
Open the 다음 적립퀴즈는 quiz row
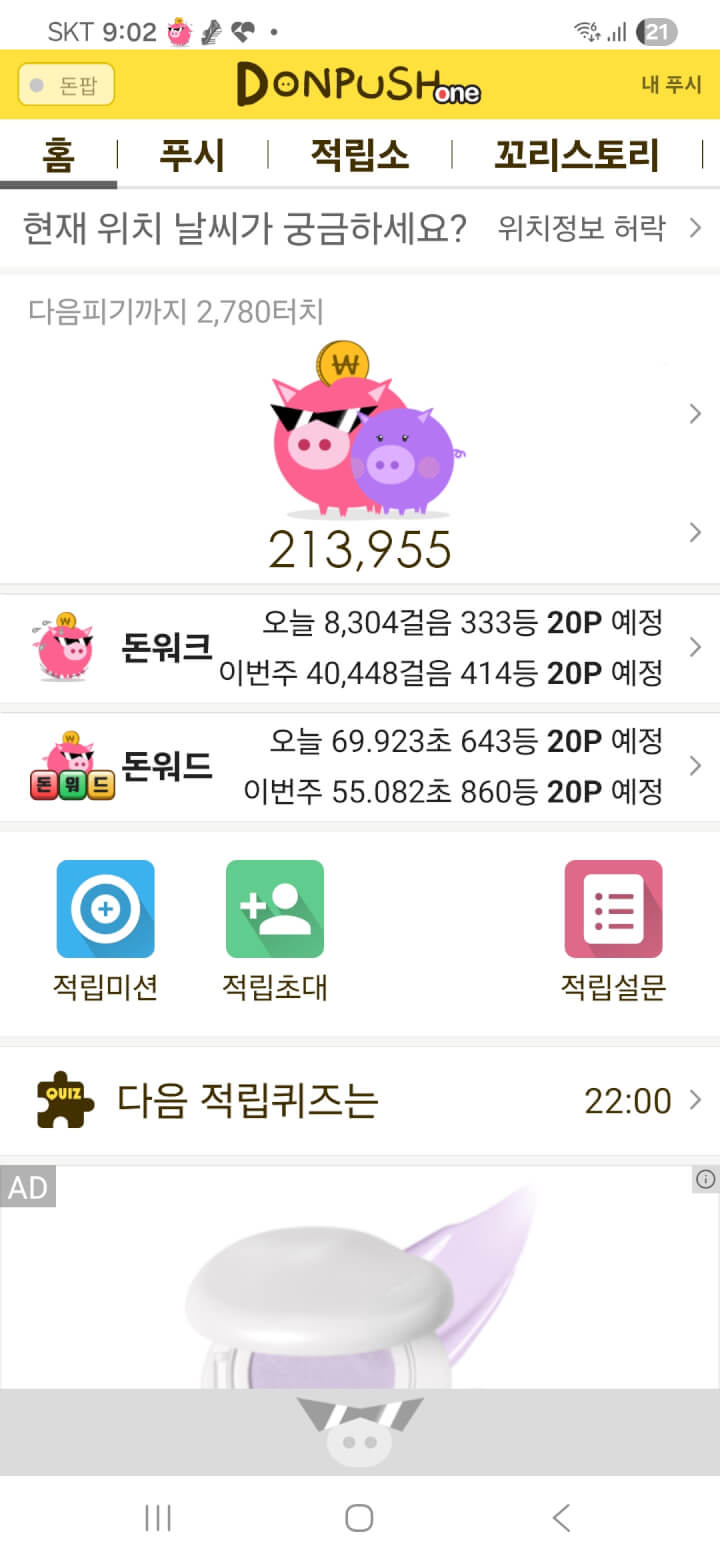[360, 1101]
